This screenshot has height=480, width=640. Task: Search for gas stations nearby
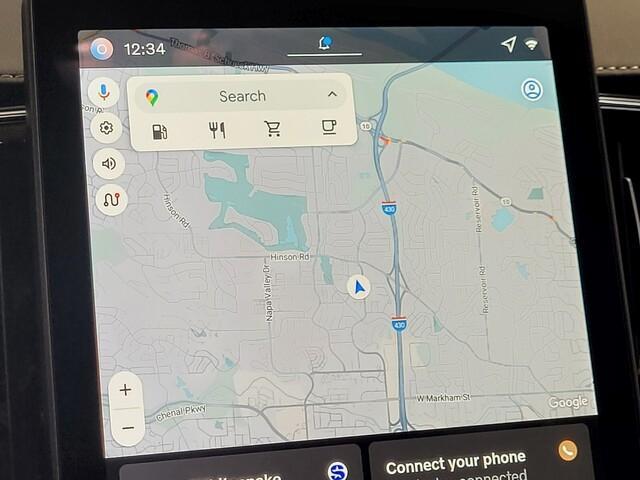pos(160,130)
